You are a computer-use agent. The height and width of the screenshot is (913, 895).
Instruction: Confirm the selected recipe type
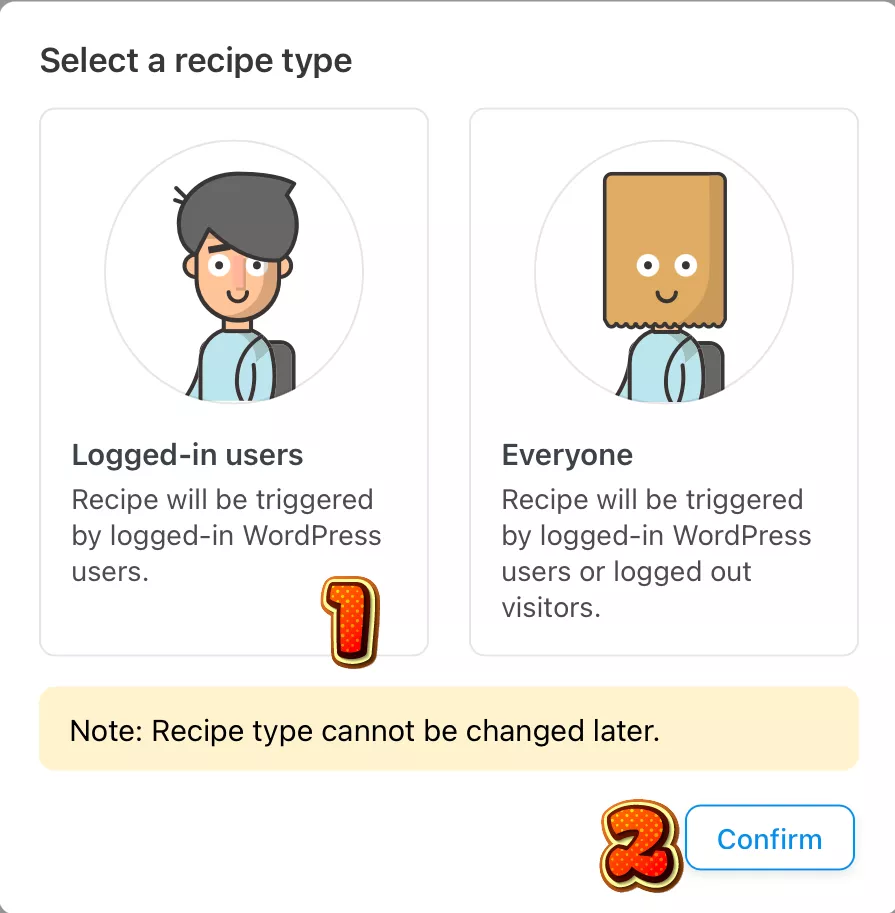[769, 838]
